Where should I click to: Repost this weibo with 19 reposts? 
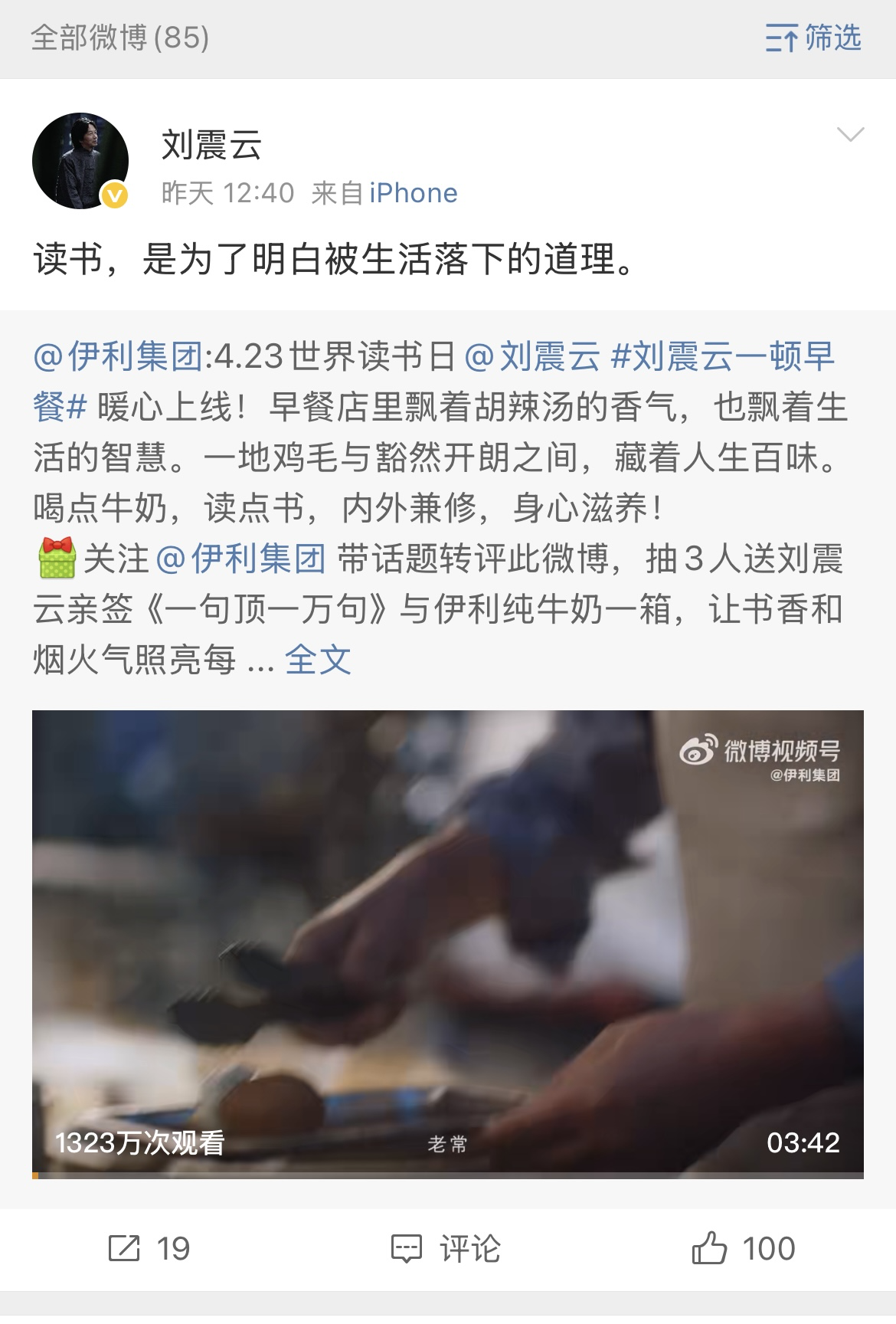click(x=149, y=1249)
